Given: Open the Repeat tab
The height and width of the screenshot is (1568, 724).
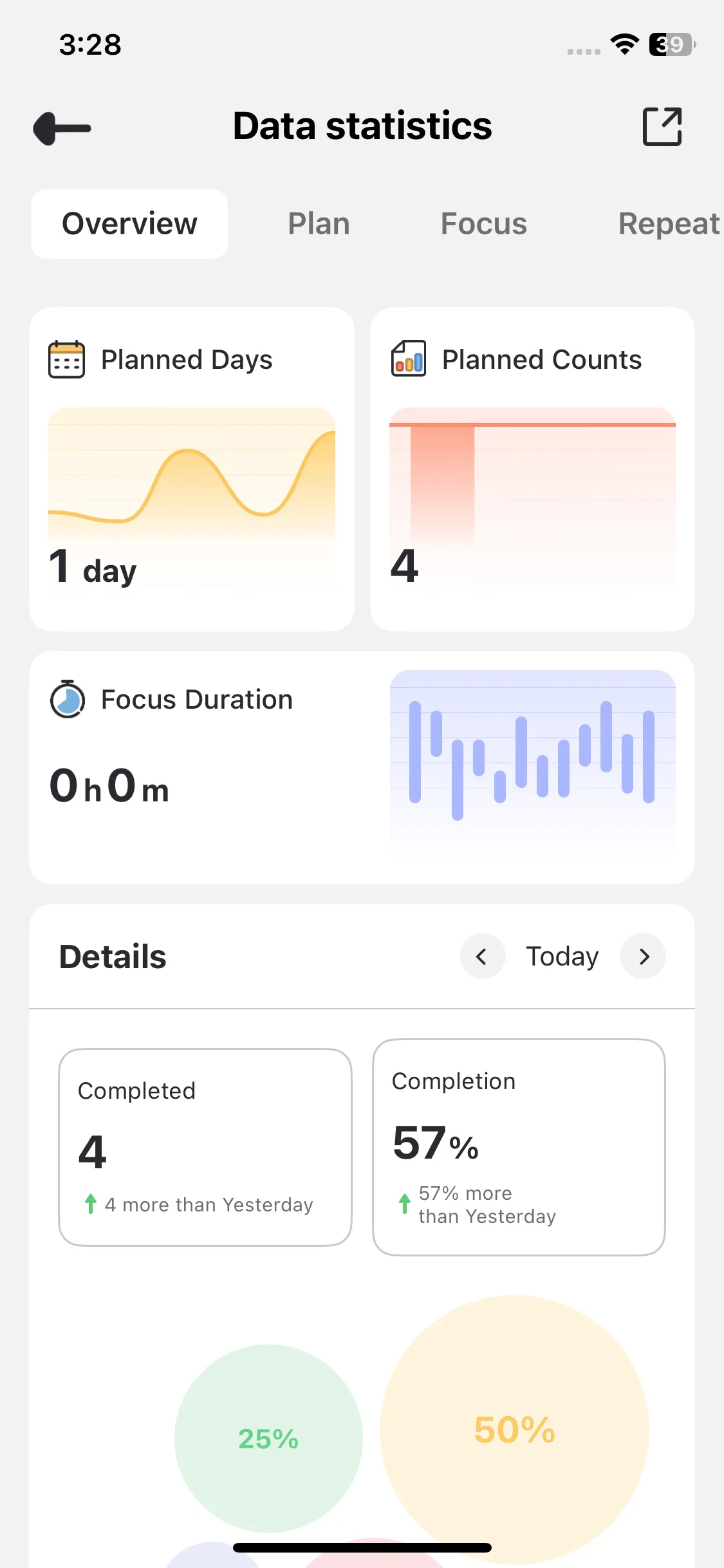Looking at the screenshot, I should point(668,224).
